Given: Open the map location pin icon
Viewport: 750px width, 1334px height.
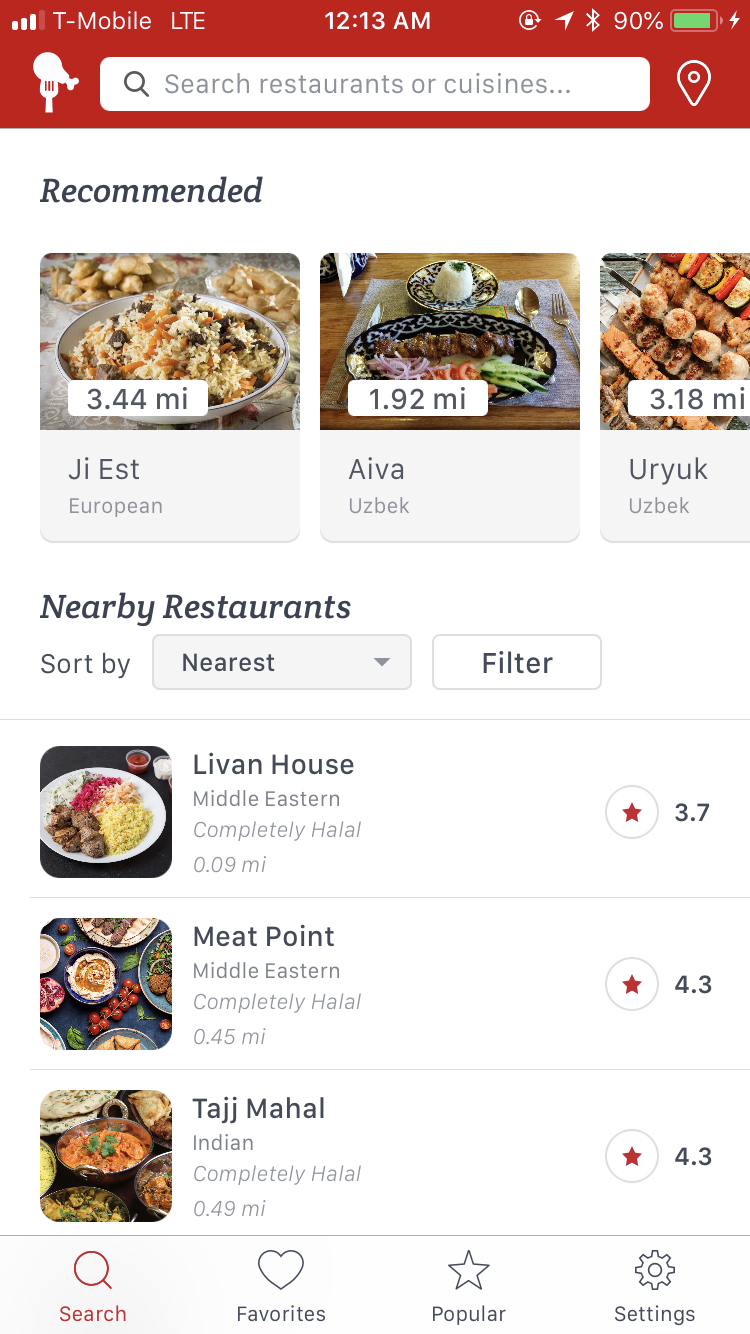Looking at the screenshot, I should [694, 84].
